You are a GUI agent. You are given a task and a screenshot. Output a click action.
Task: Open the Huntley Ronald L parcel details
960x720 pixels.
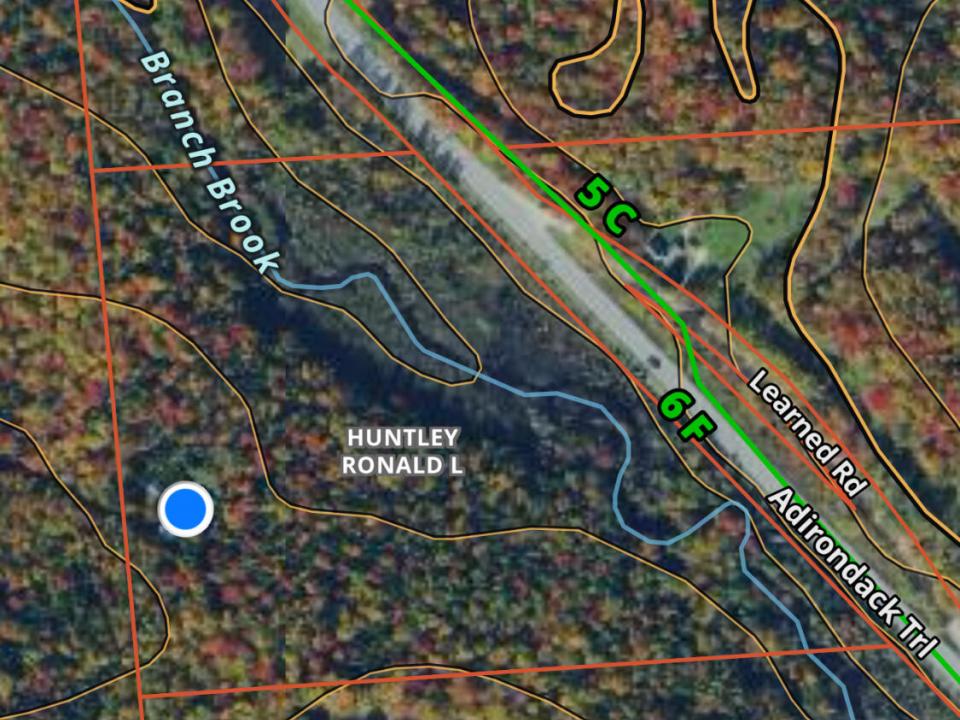point(402,451)
